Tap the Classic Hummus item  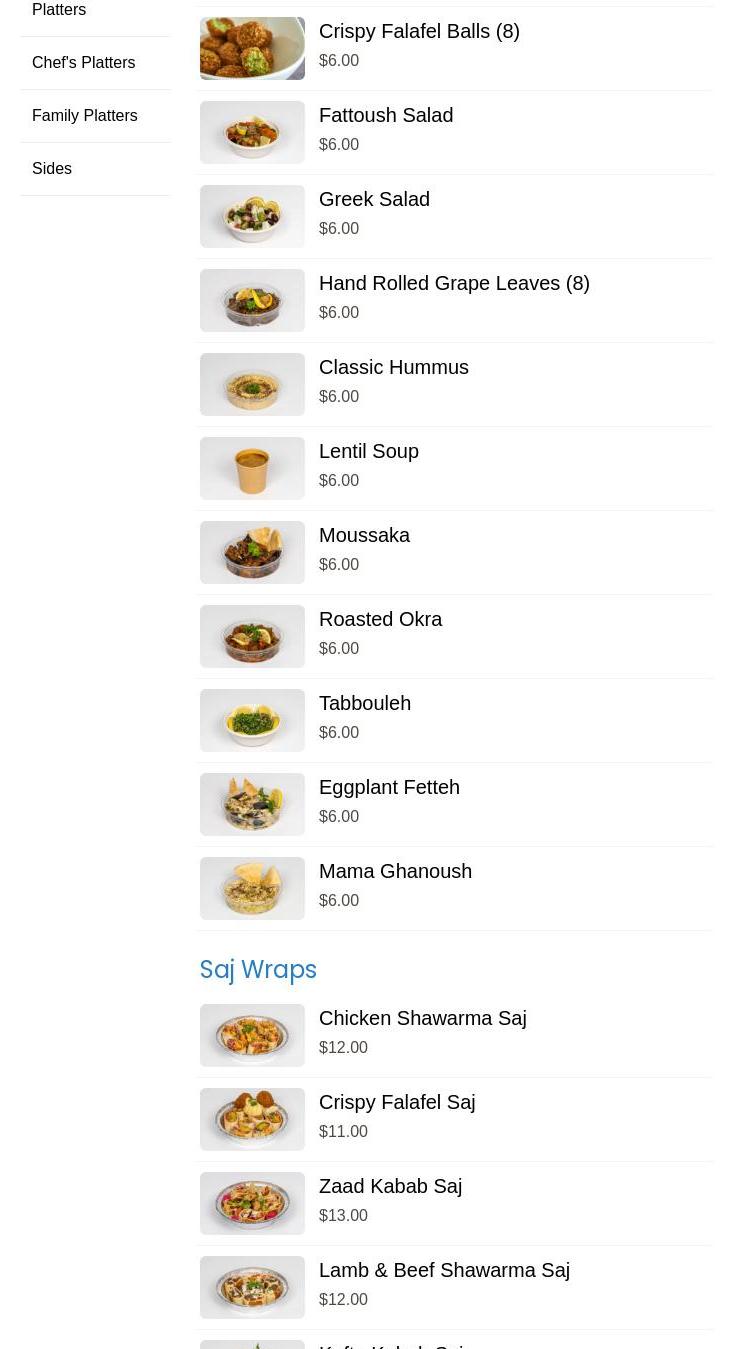(393, 368)
